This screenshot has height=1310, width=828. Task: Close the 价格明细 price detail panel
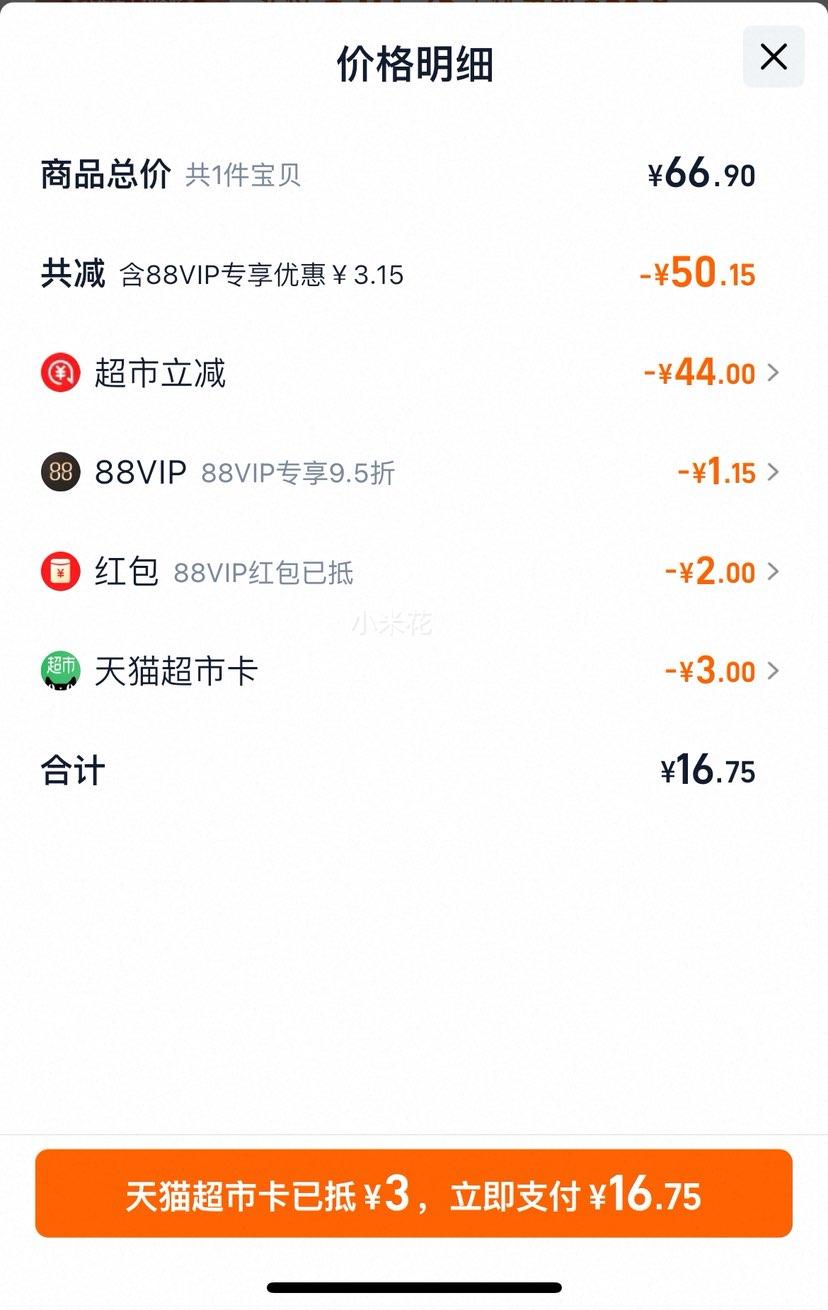(x=772, y=58)
